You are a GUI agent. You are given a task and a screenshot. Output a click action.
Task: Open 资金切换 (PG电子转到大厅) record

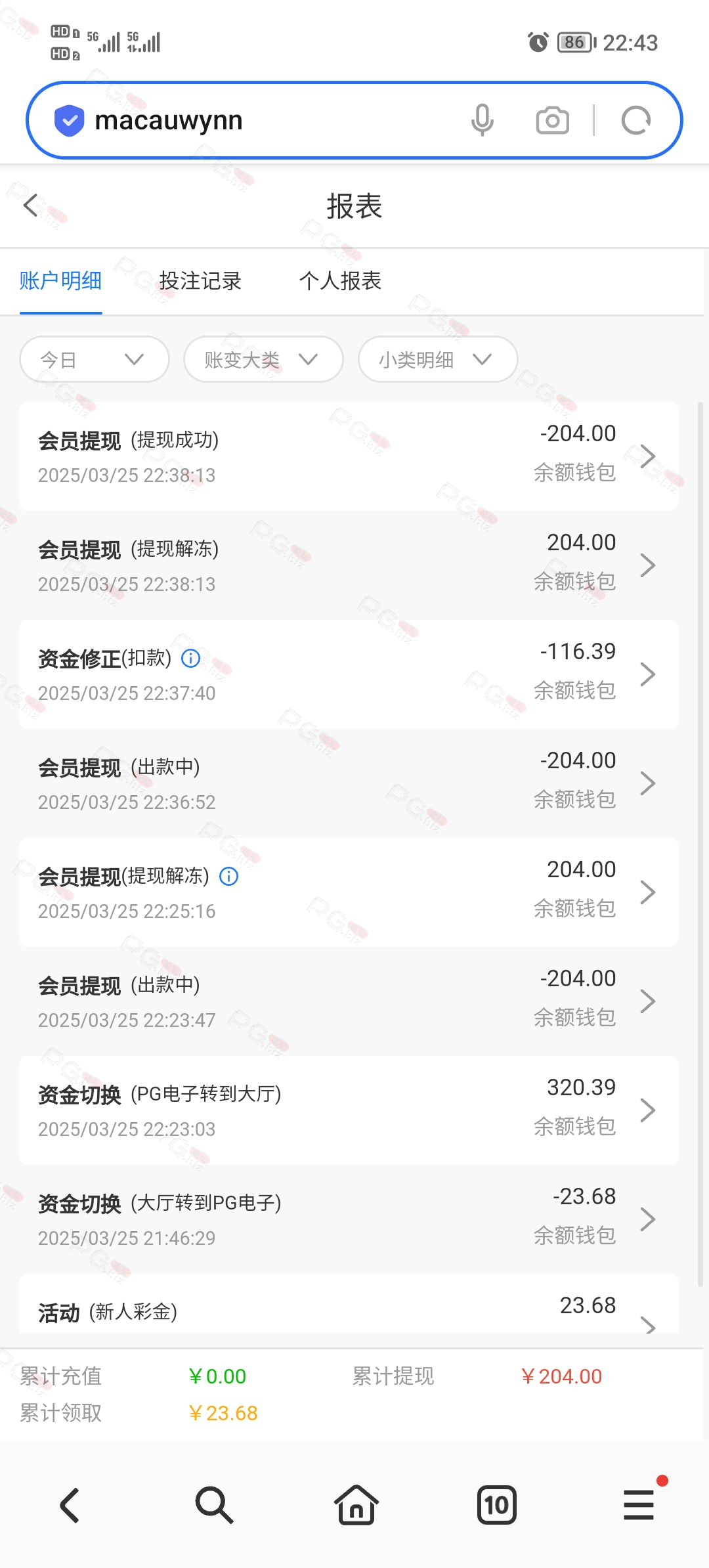349,1110
